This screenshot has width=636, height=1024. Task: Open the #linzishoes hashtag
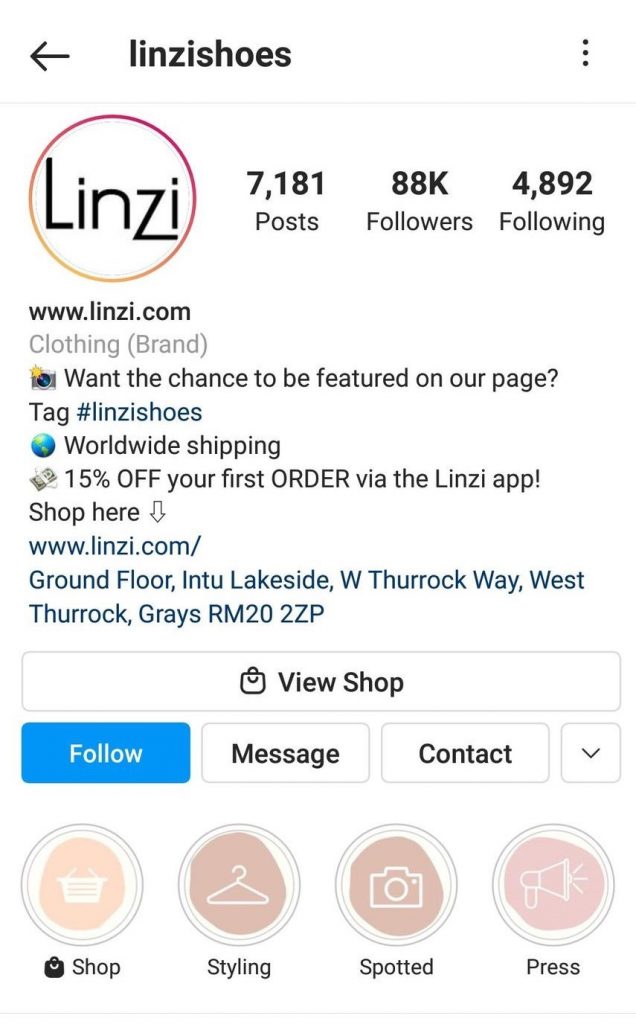point(139,412)
